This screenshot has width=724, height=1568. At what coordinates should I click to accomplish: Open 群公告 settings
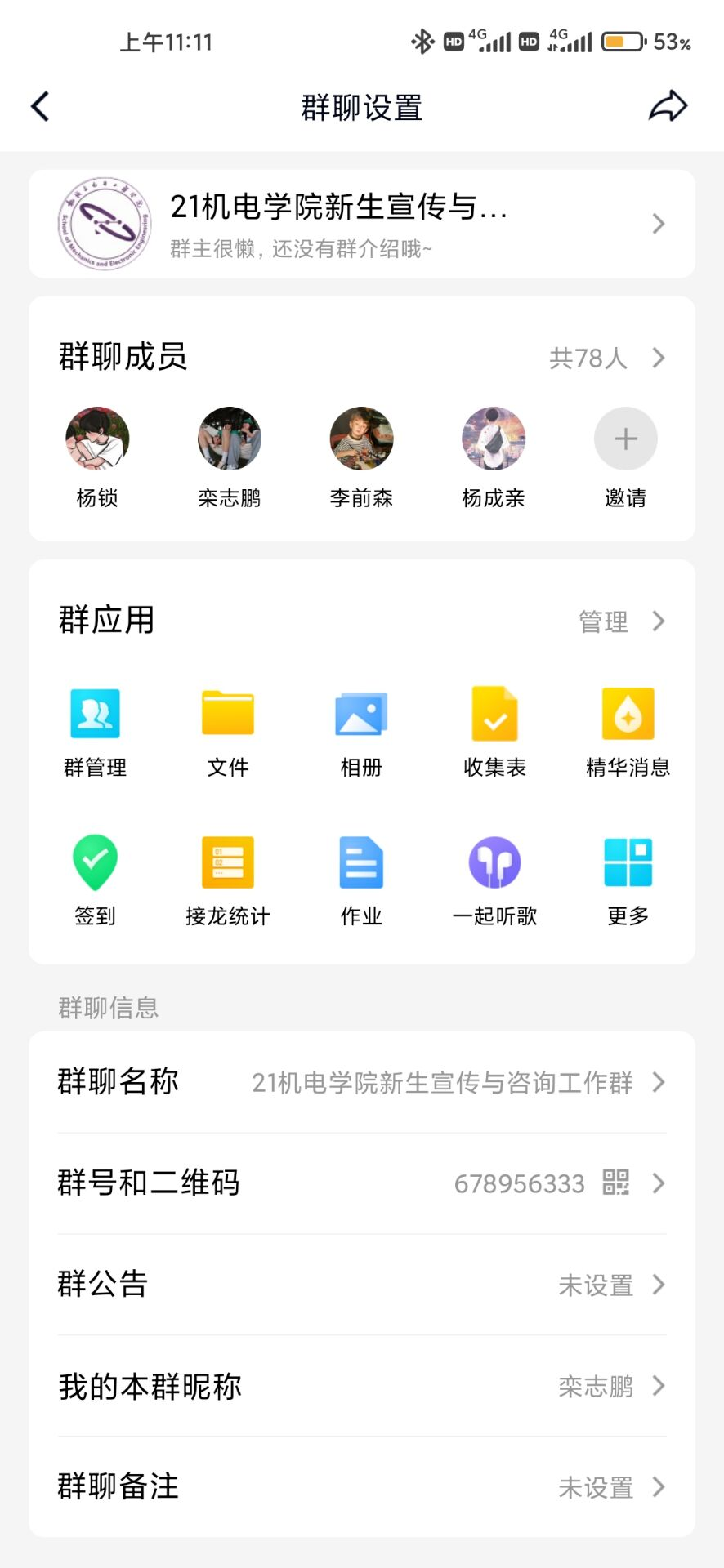(x=362, y=1285)
